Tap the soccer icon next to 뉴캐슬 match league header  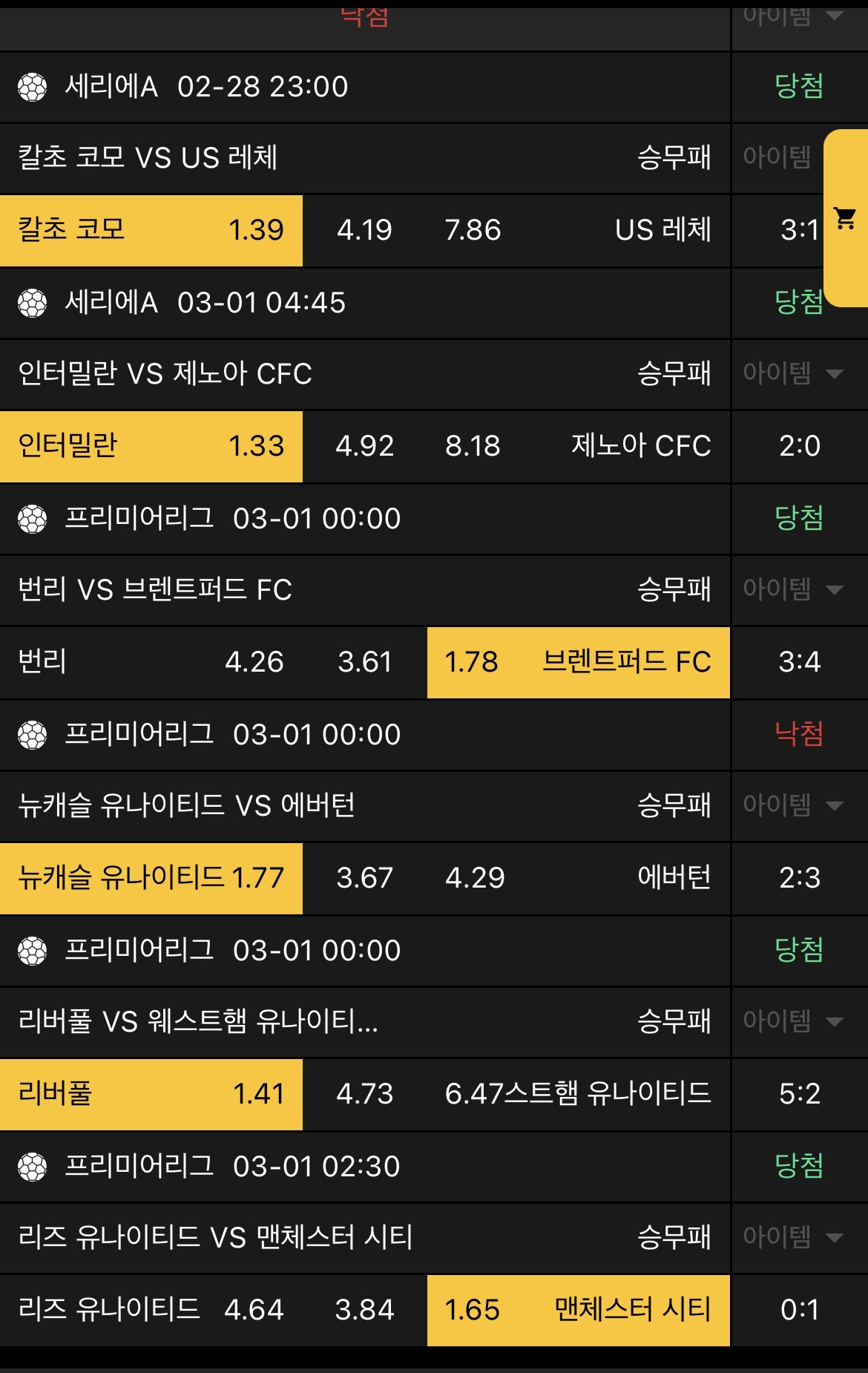pos(33,735)
